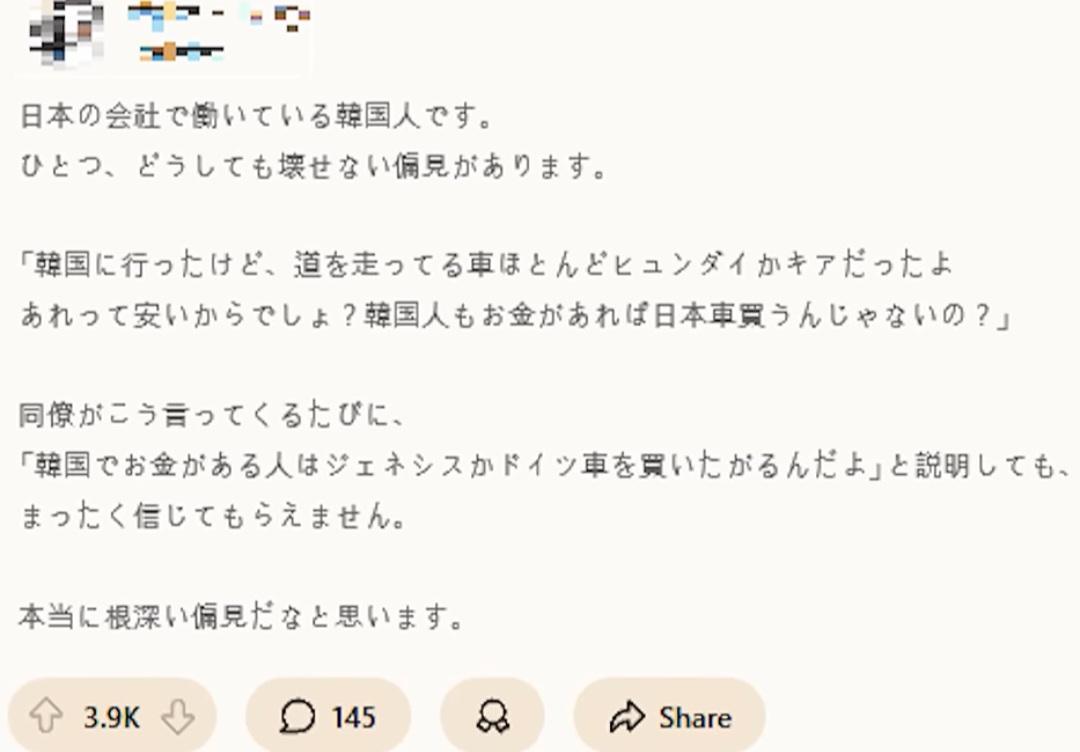Downvote the post
The width and height of the screenshot is (1080, 752).
pyautogui.click(x=177, y=716)
